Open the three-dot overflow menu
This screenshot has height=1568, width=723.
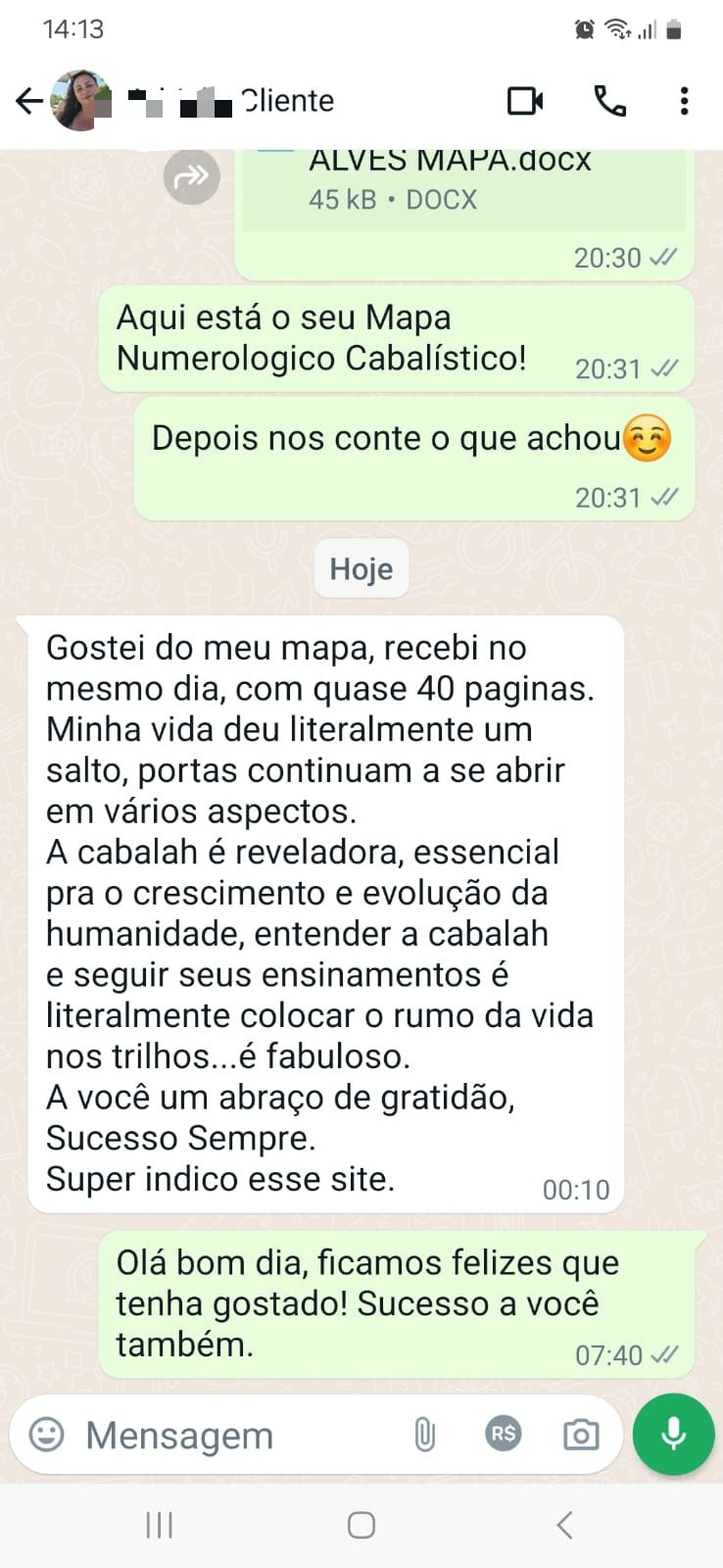[684, 100]
